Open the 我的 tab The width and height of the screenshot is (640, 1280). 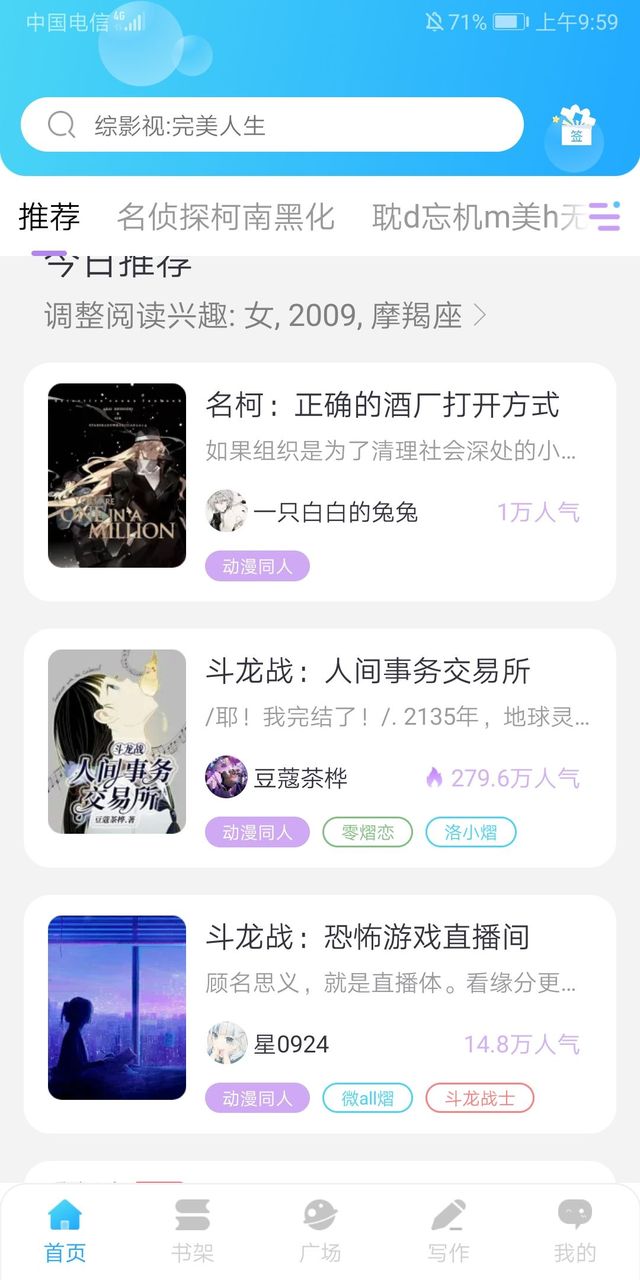pyautogui.click(x=575, y=1231)
